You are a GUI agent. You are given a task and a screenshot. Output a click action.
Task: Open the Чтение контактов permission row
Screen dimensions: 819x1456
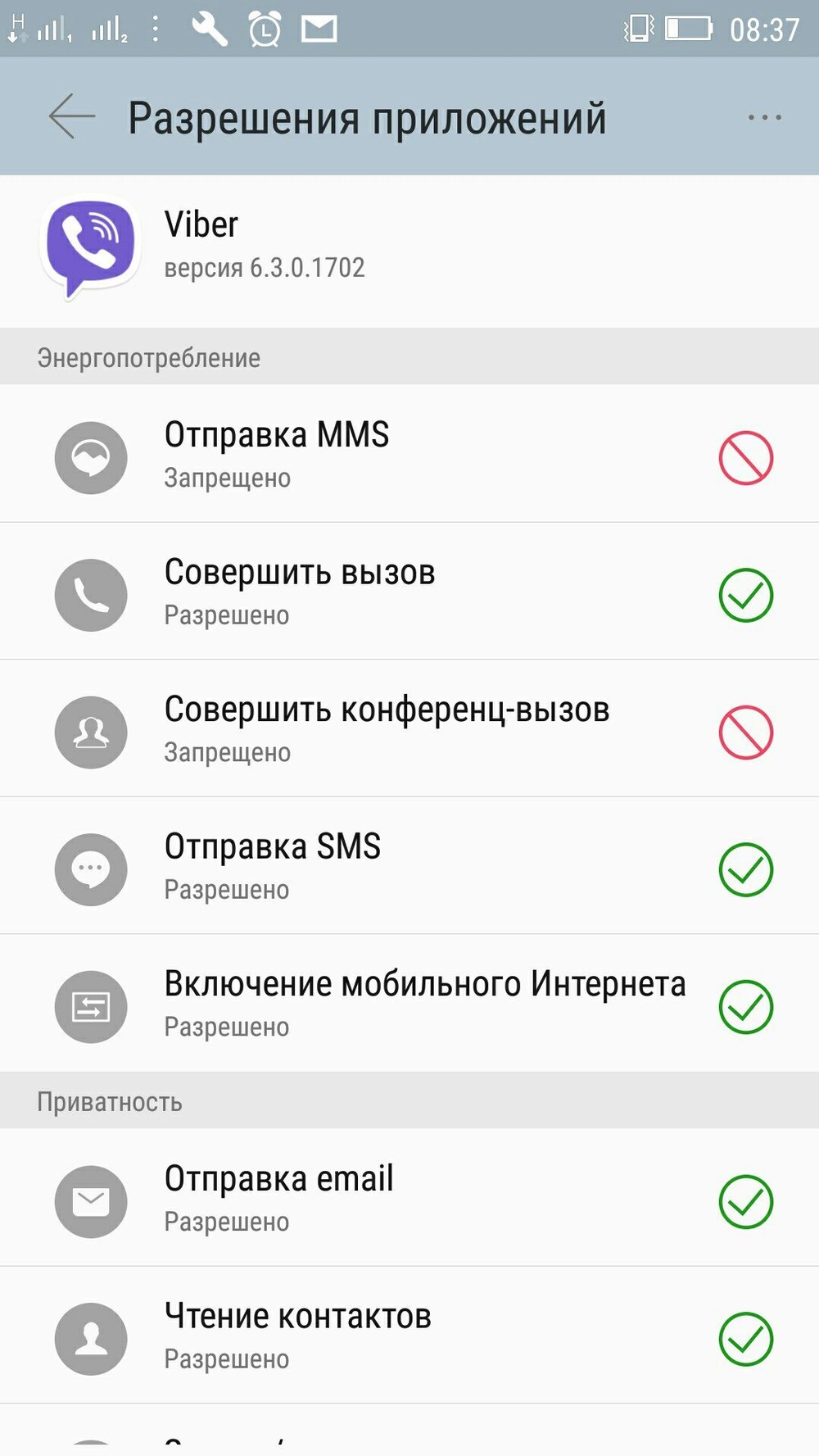click(409, 1336)
